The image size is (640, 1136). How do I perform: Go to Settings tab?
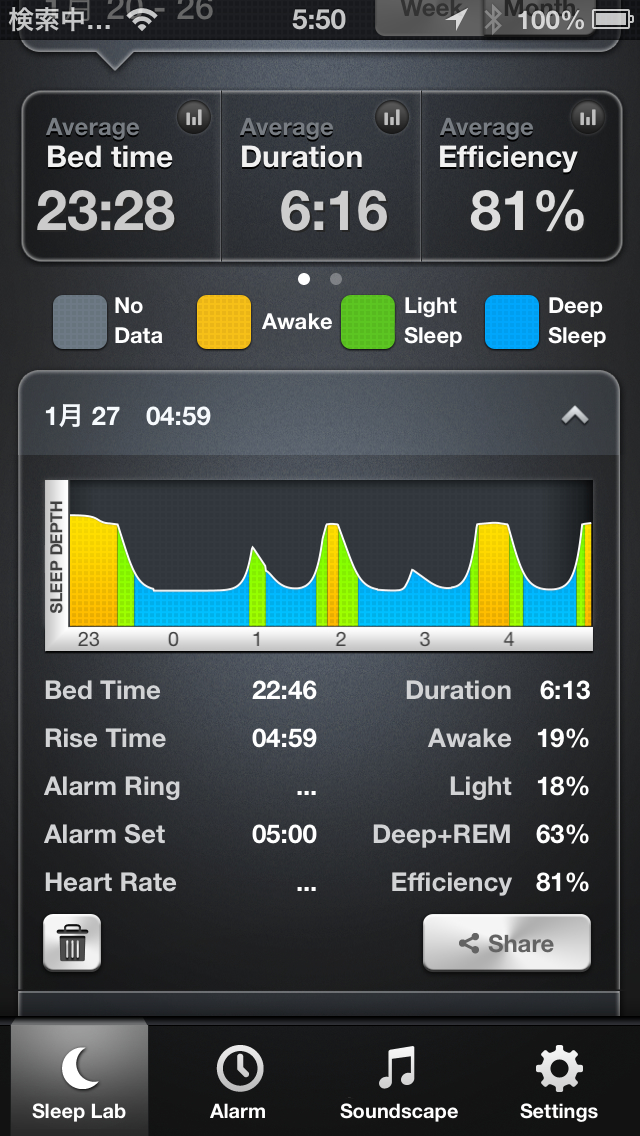pyautogui.click(x=558, y=1082)
